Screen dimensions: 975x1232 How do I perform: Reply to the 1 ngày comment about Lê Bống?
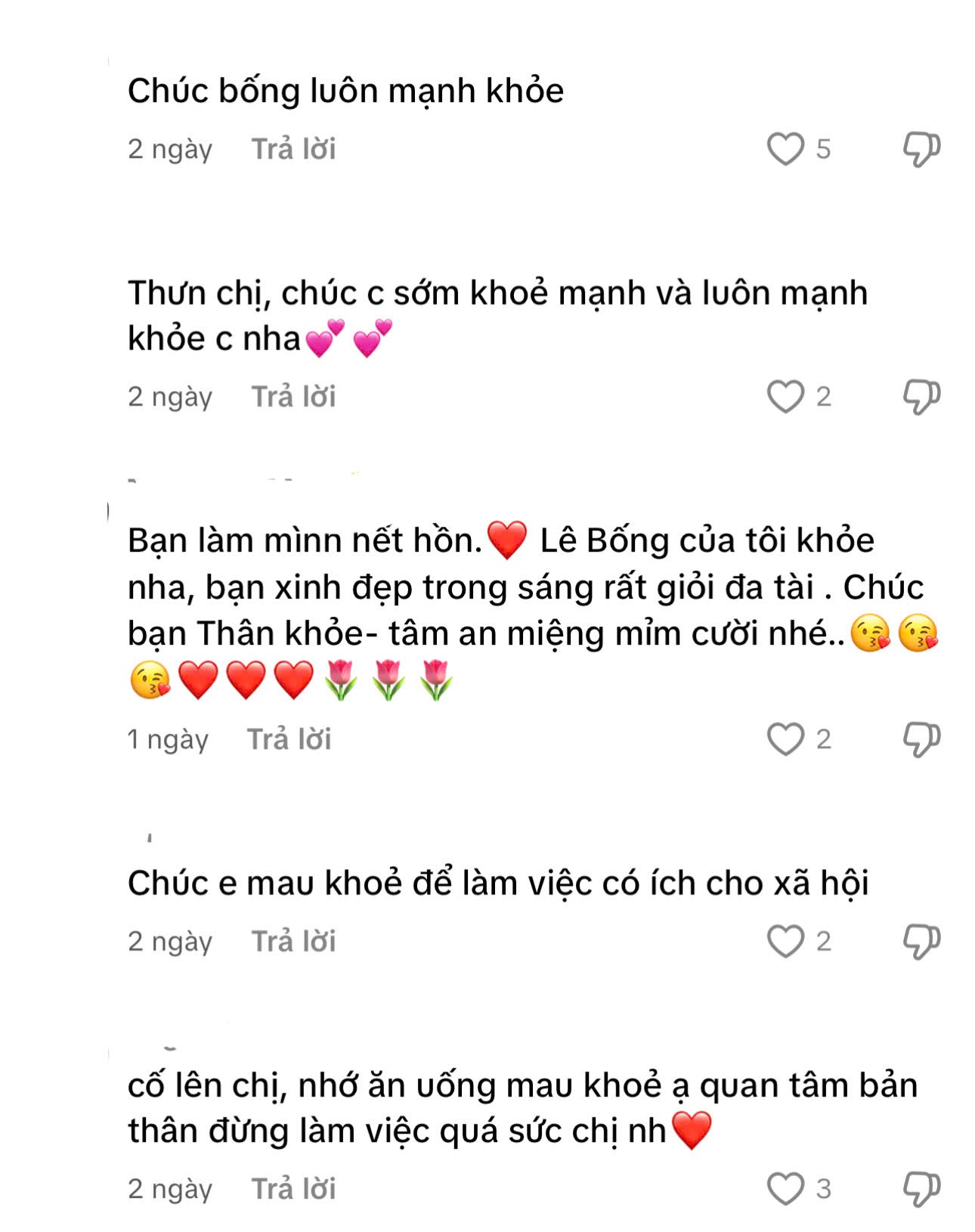tap(289, 738)
